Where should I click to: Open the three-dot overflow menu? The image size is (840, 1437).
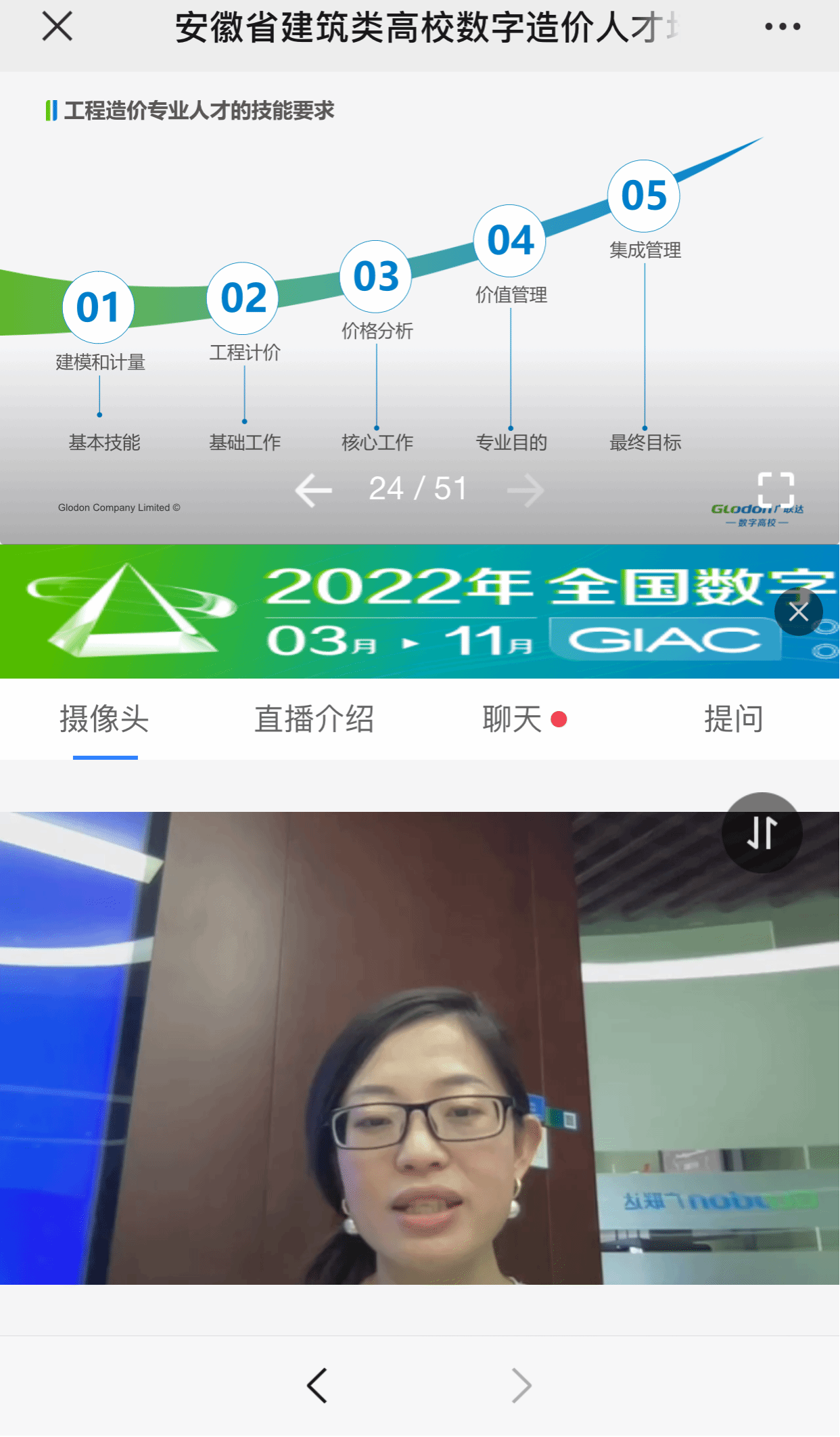pyautogui.click(x=783, y=27)
